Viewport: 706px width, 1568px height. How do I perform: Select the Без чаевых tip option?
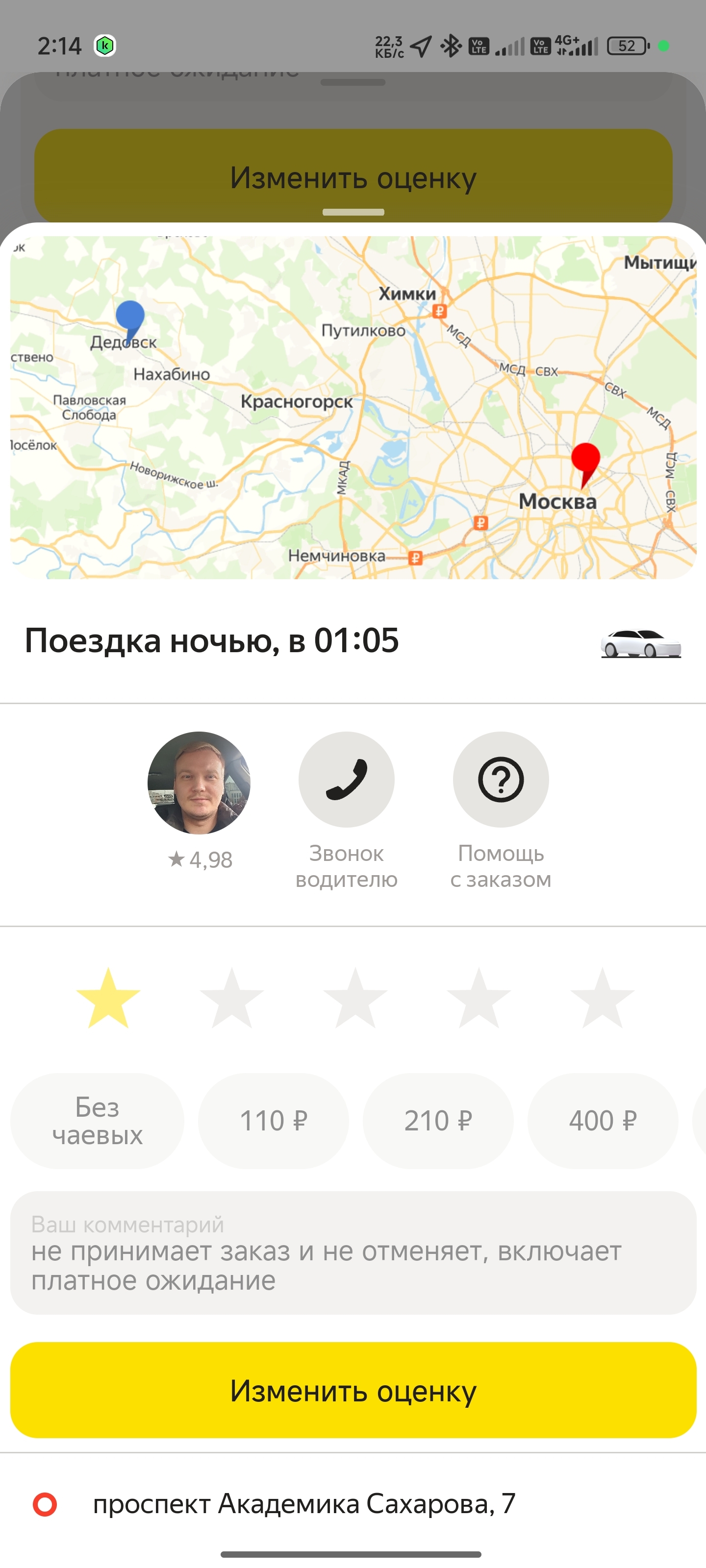point(98,1121)
